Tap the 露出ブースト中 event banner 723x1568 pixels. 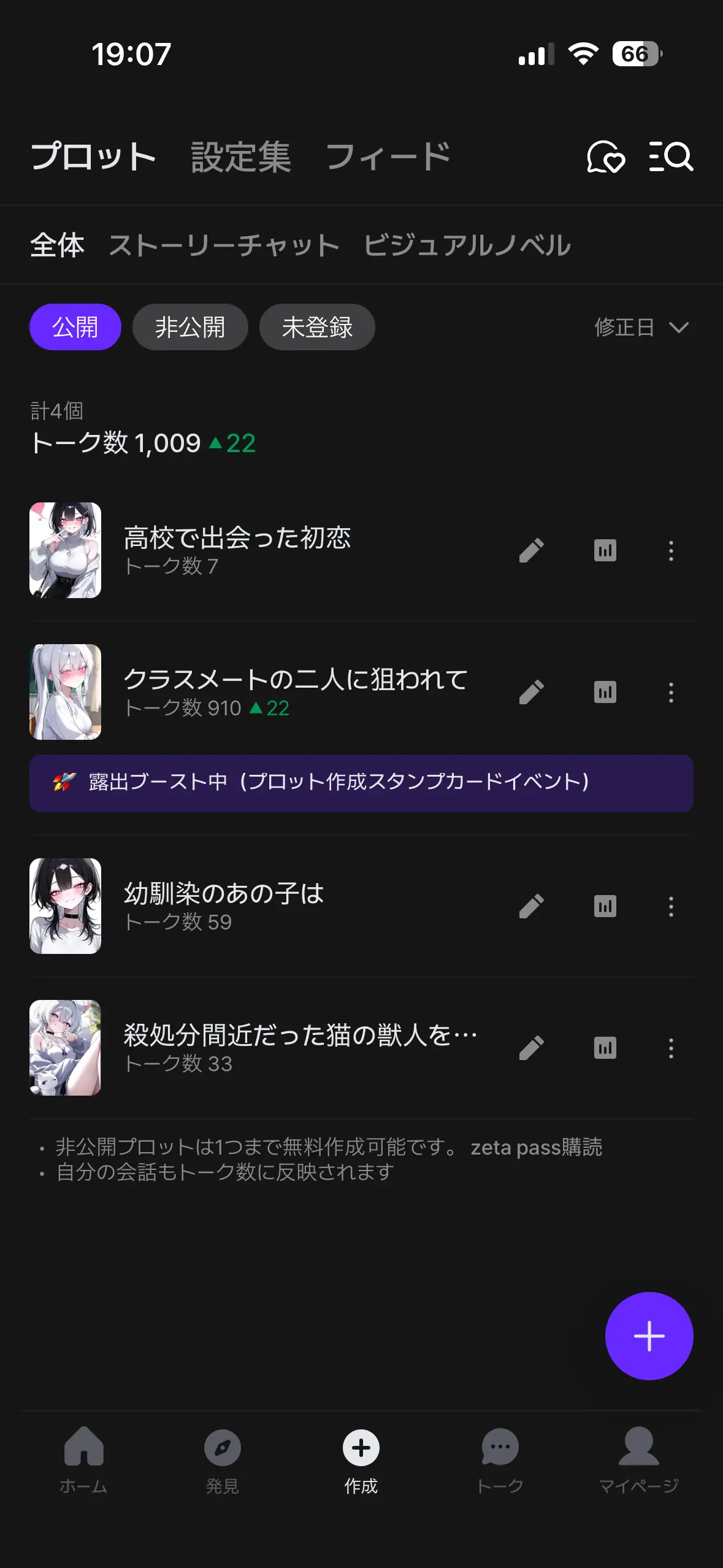tap(361, 783)
